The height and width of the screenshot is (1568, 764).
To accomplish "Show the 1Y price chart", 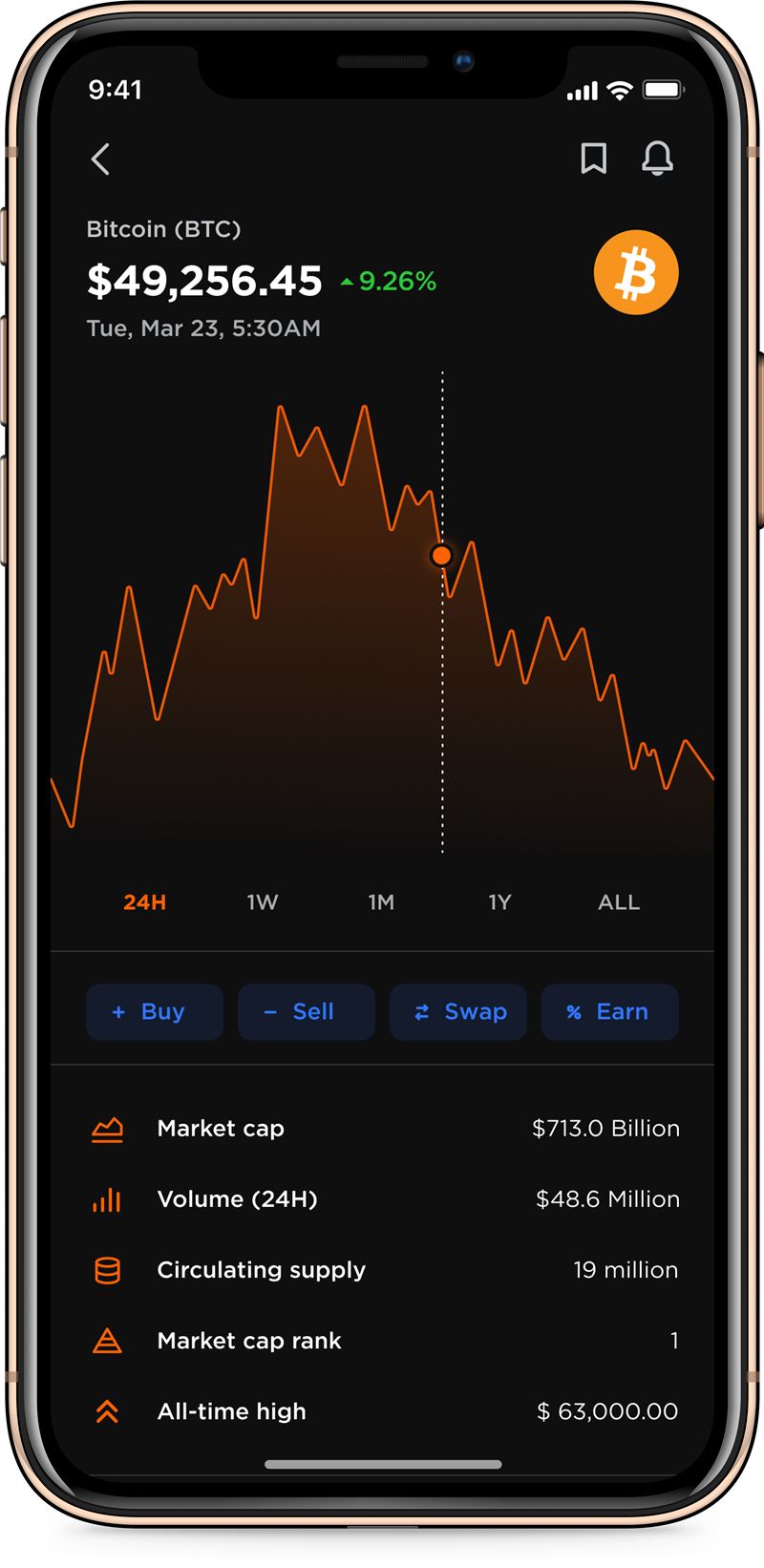I will coord(499,902).
